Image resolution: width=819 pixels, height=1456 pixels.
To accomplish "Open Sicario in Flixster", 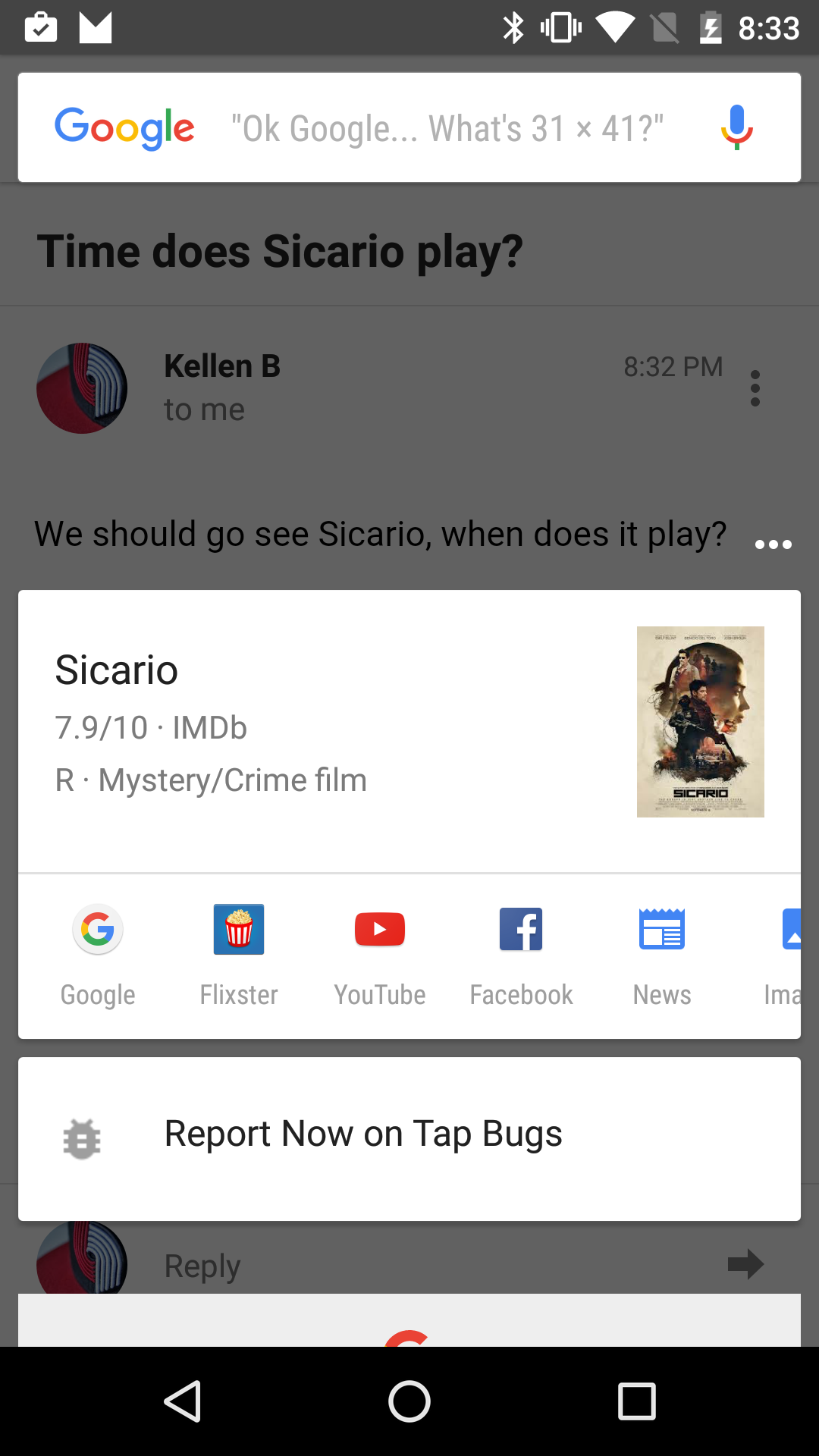I will coord(239,954).
